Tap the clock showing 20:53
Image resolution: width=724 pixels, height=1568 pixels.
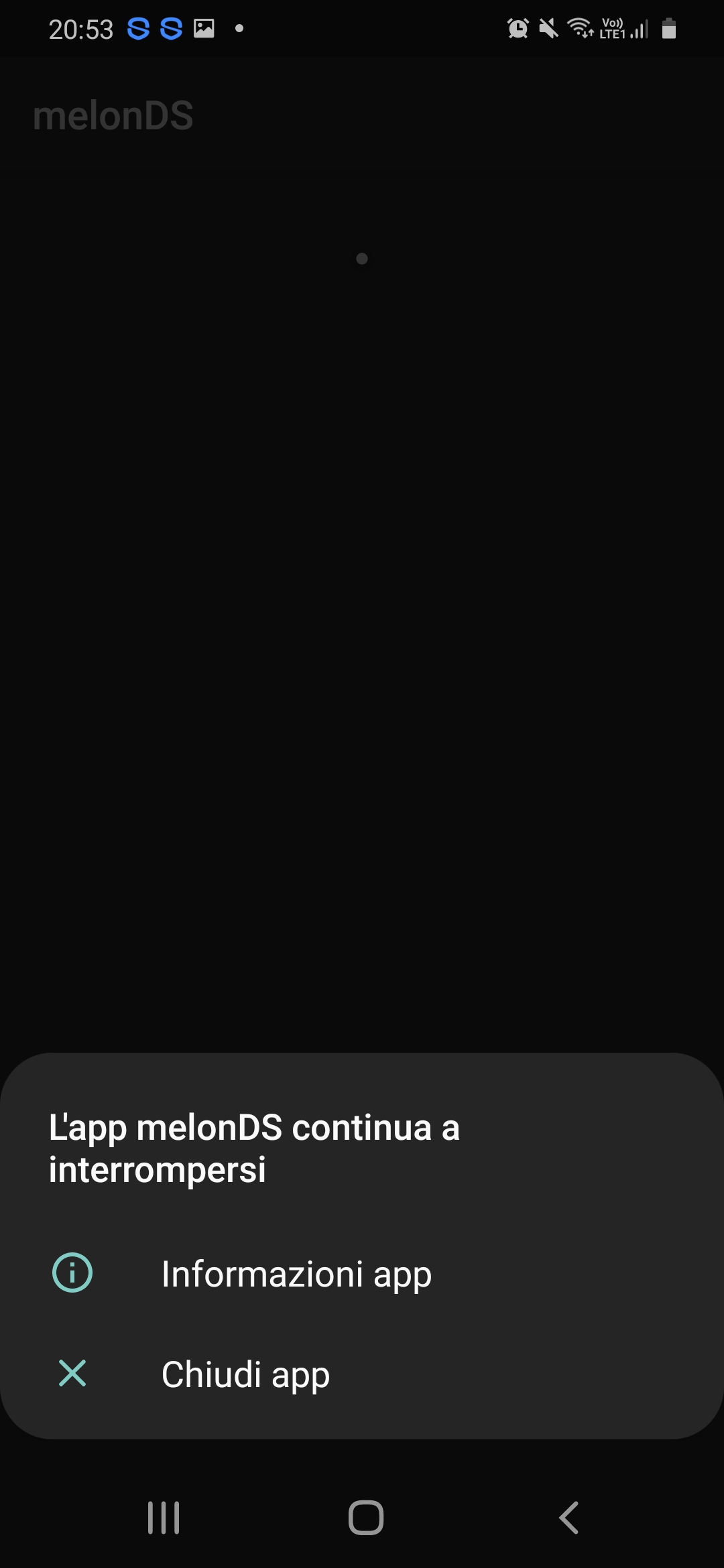pyautogui.click(x=82, y=28)
